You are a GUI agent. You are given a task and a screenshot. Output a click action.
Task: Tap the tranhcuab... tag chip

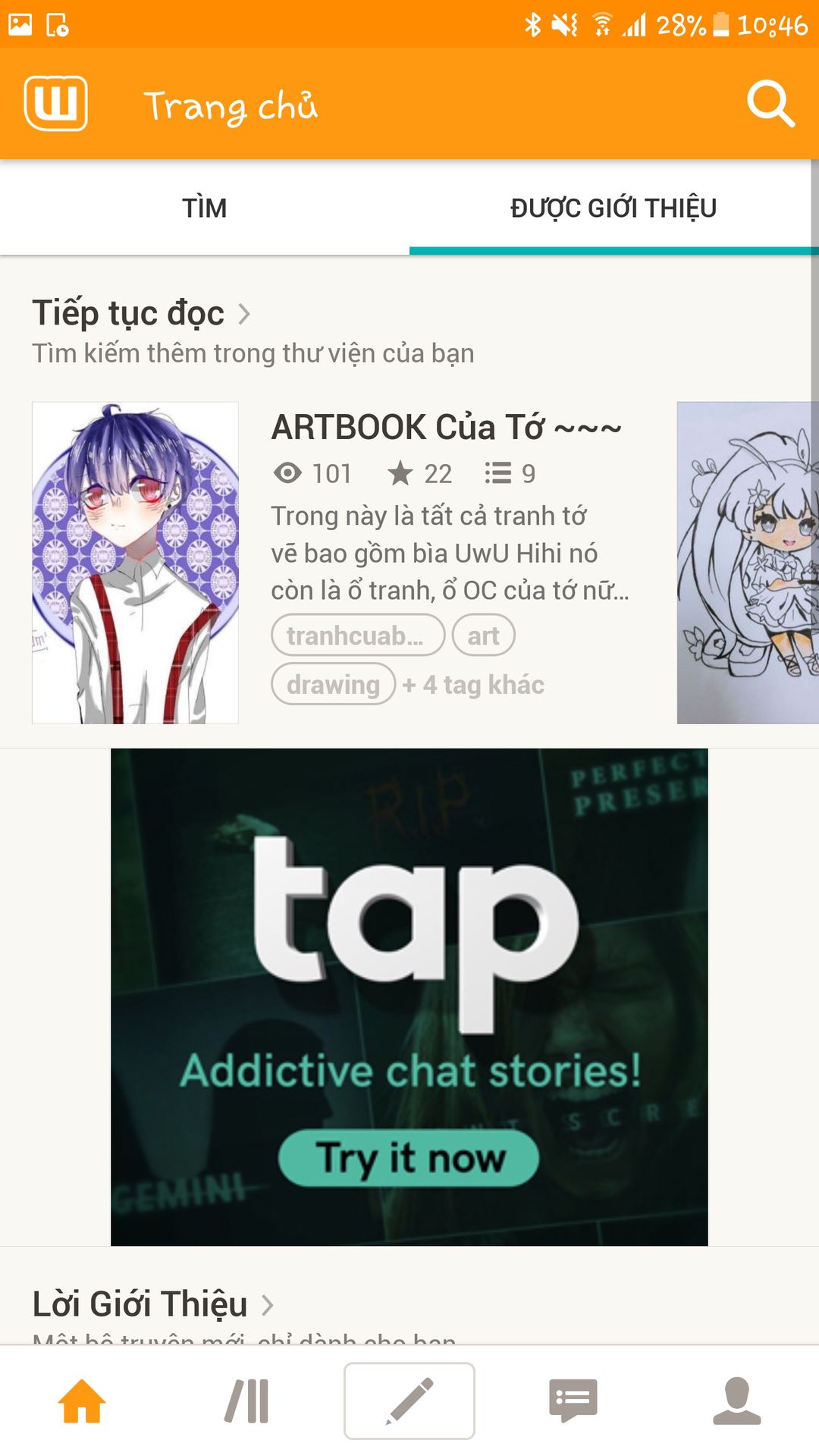(x=358, y=635)
